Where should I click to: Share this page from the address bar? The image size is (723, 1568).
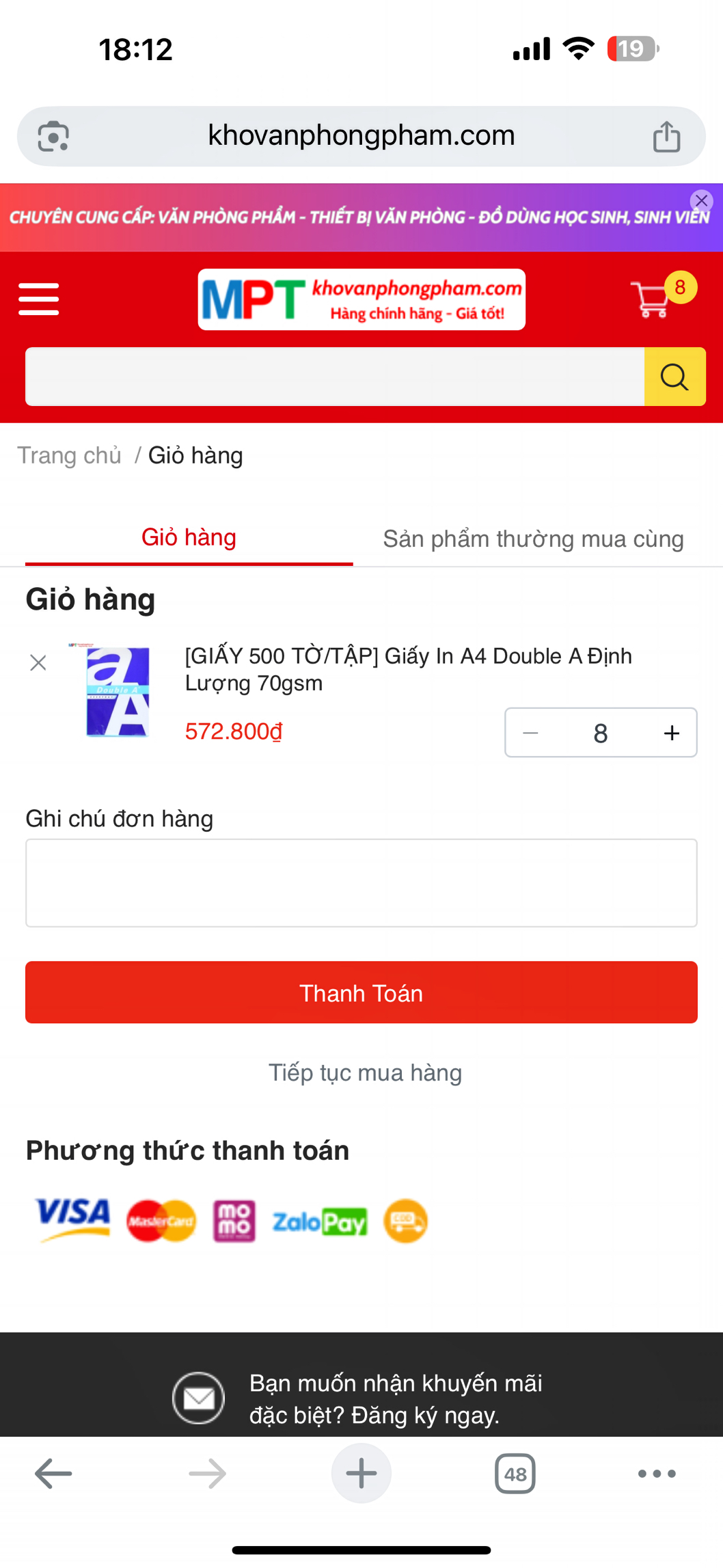pyautogui.click(x=666, y=136)
